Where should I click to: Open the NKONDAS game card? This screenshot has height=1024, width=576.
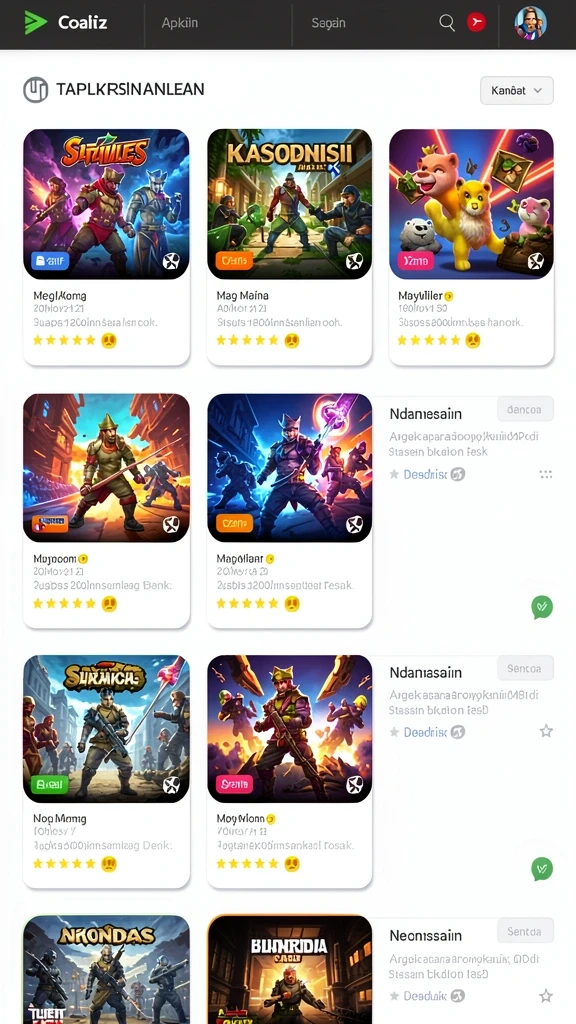(x=106, y=969)
